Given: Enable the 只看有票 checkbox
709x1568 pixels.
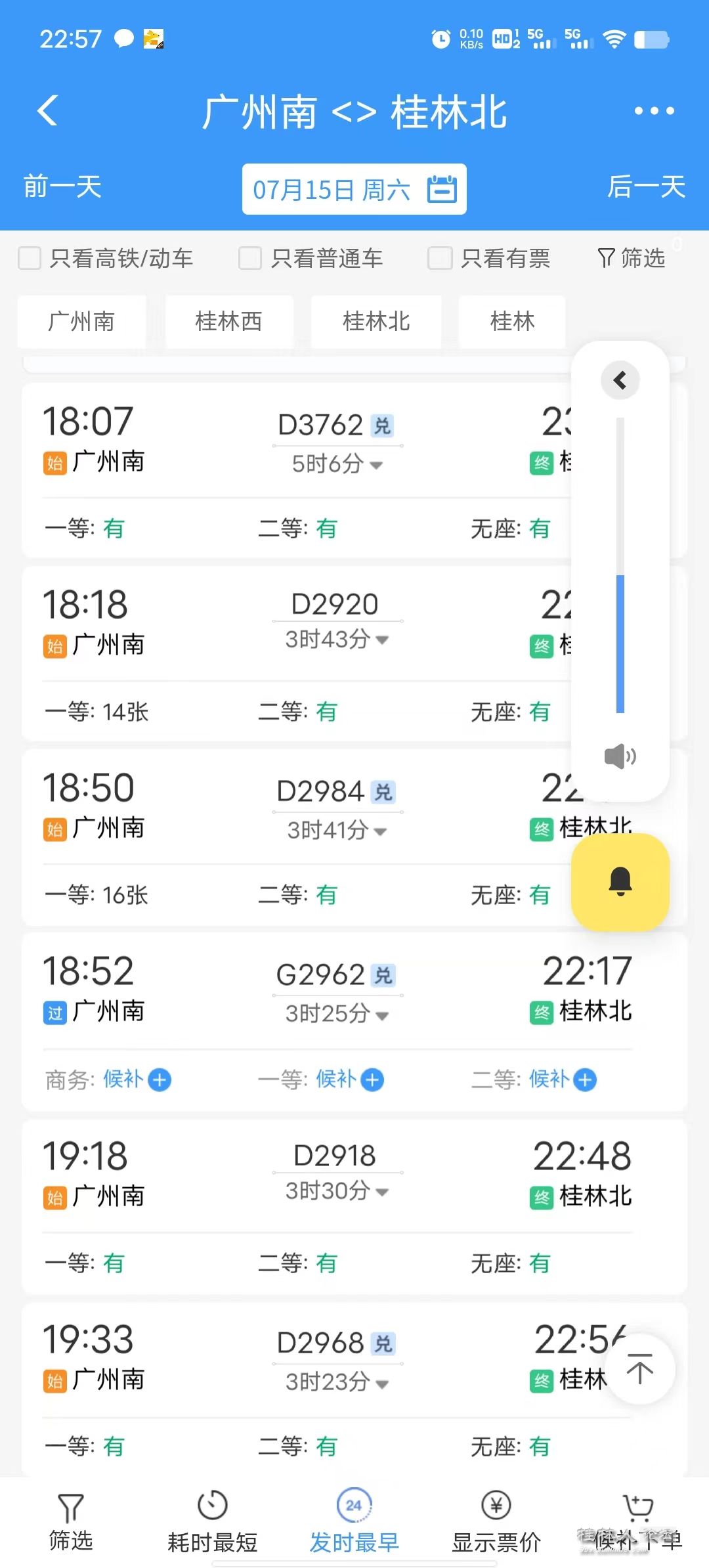Looking at the screenshot, I should [x=440, y=258].
